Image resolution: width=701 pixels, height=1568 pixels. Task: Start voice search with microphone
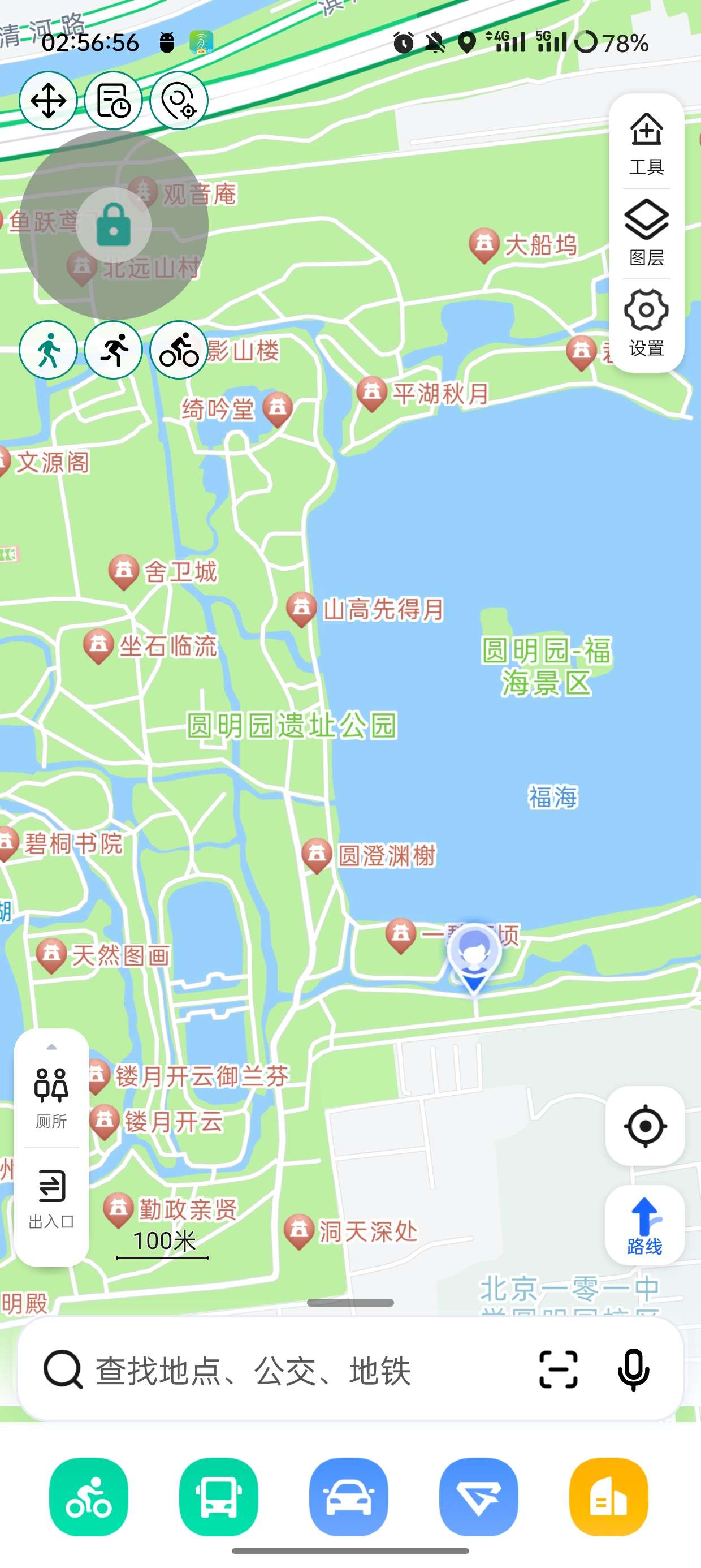[x=634, y=1369]
